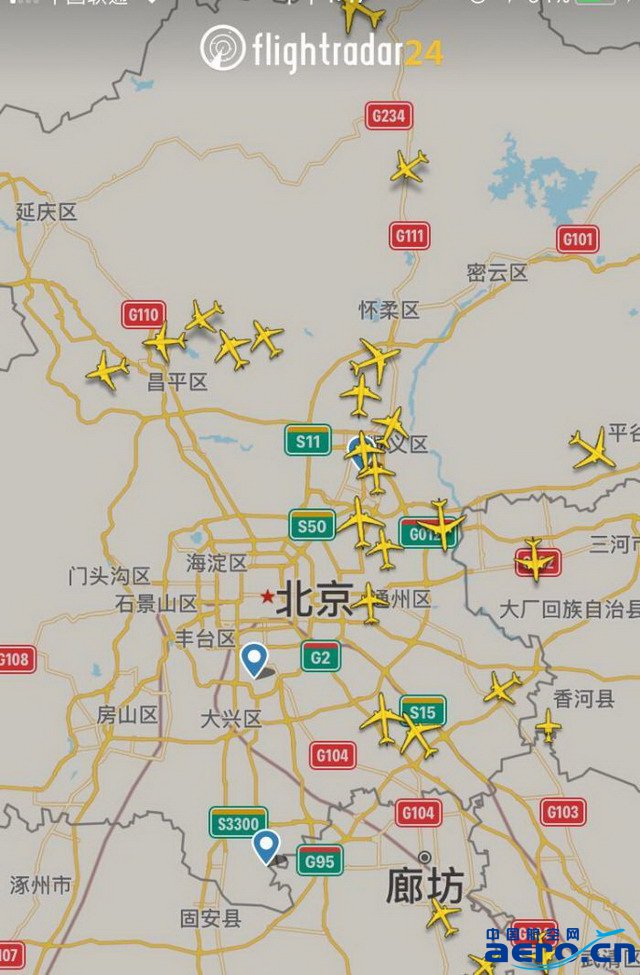640x975 pixels.
Task: Select the airplane south of 廊坊
Action: (x=441, y=914)
